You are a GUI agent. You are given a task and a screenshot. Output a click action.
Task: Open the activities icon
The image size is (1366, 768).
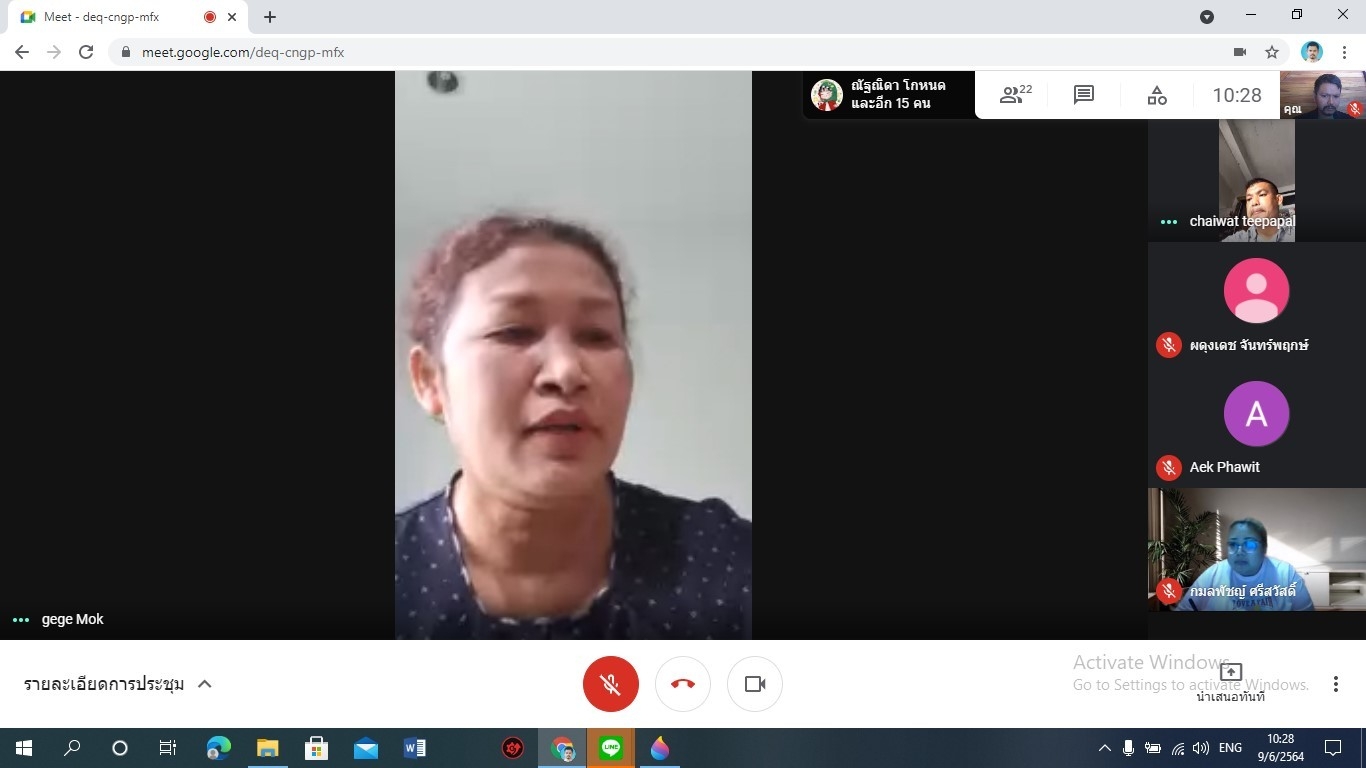coord(1157,95)
